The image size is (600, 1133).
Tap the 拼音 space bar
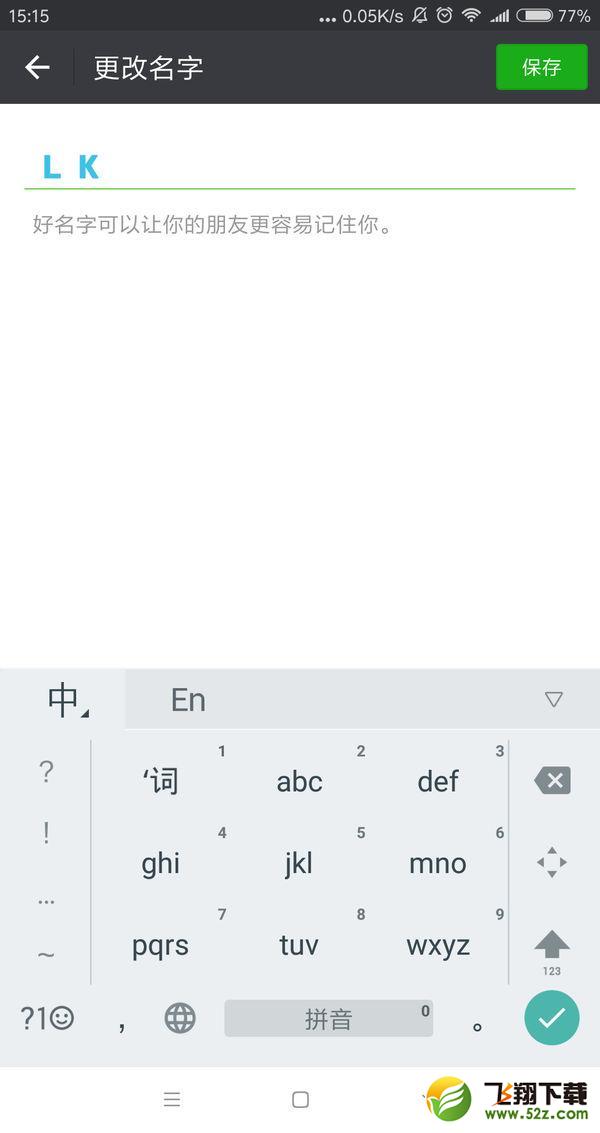(328, 1018)
